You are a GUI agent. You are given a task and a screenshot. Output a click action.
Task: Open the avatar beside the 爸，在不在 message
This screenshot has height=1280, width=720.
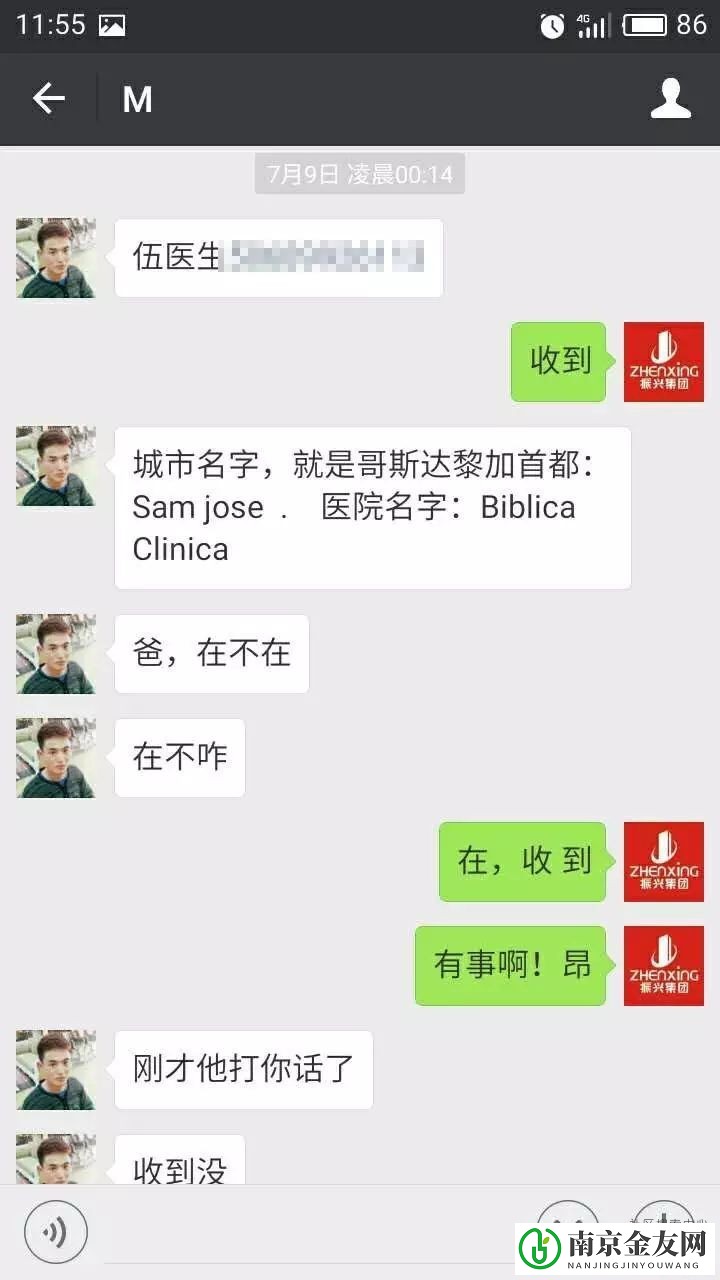[56, 654]
